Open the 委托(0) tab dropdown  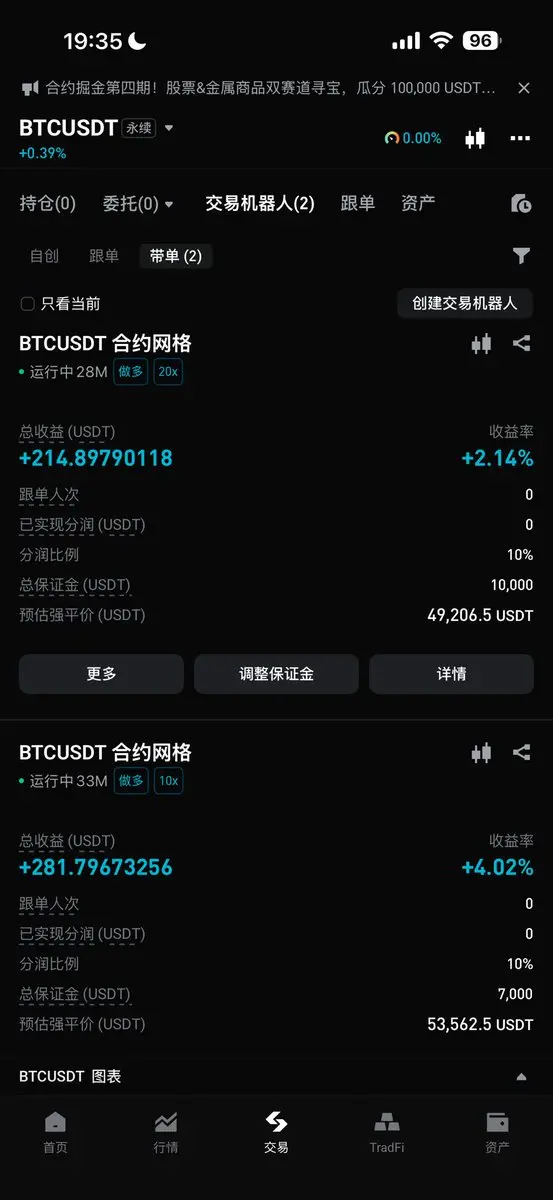(x=138, y=203)
